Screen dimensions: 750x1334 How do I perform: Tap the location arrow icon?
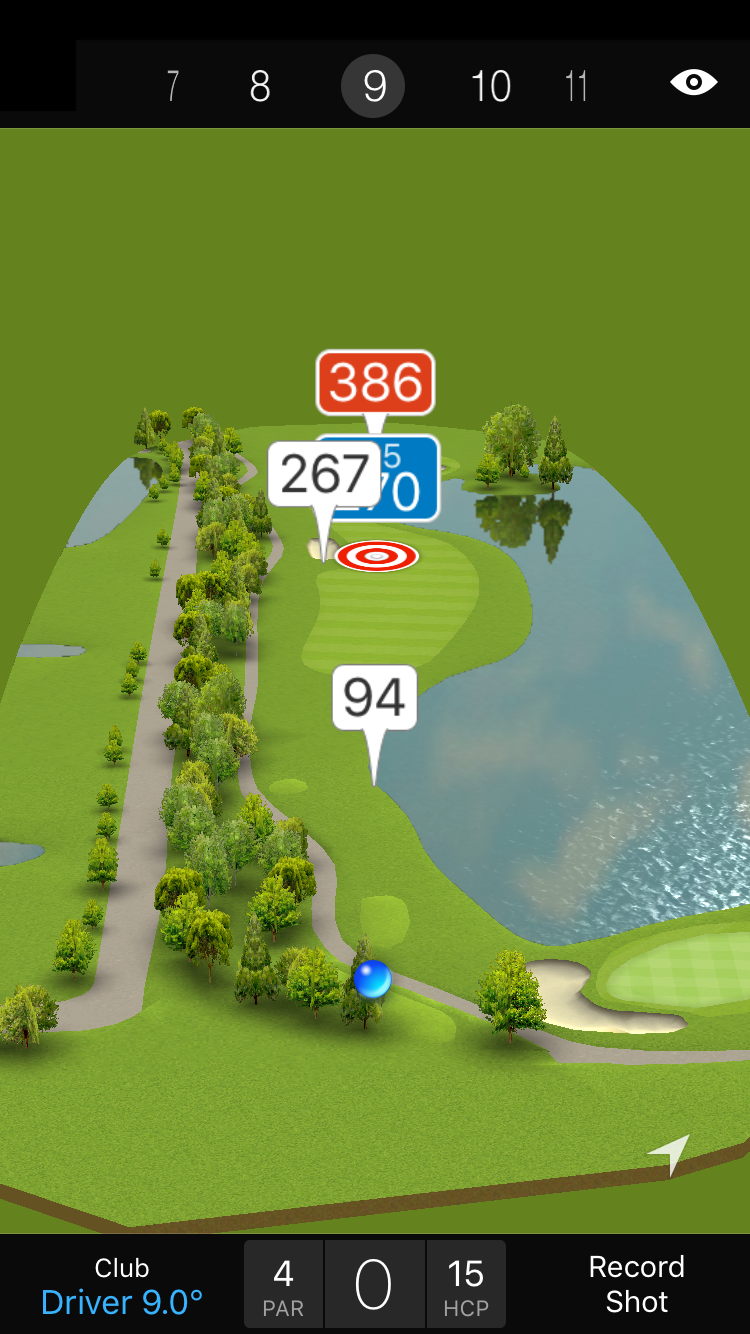tap(669, 1153)
